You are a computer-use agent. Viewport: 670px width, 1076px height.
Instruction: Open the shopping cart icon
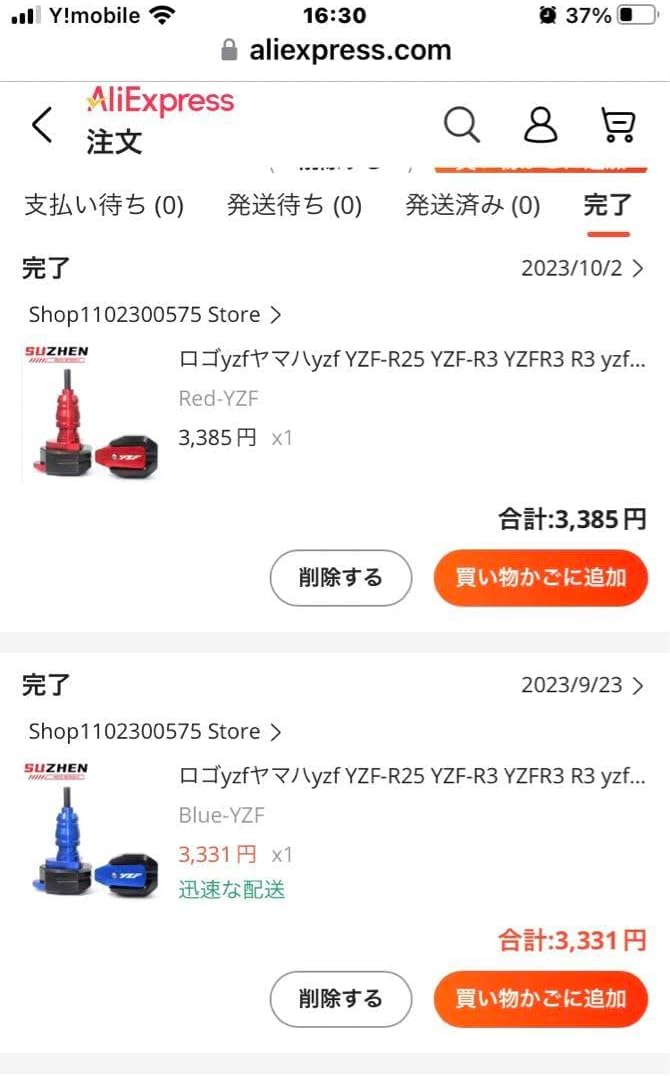pyautogui.click(x=618, y=126)
